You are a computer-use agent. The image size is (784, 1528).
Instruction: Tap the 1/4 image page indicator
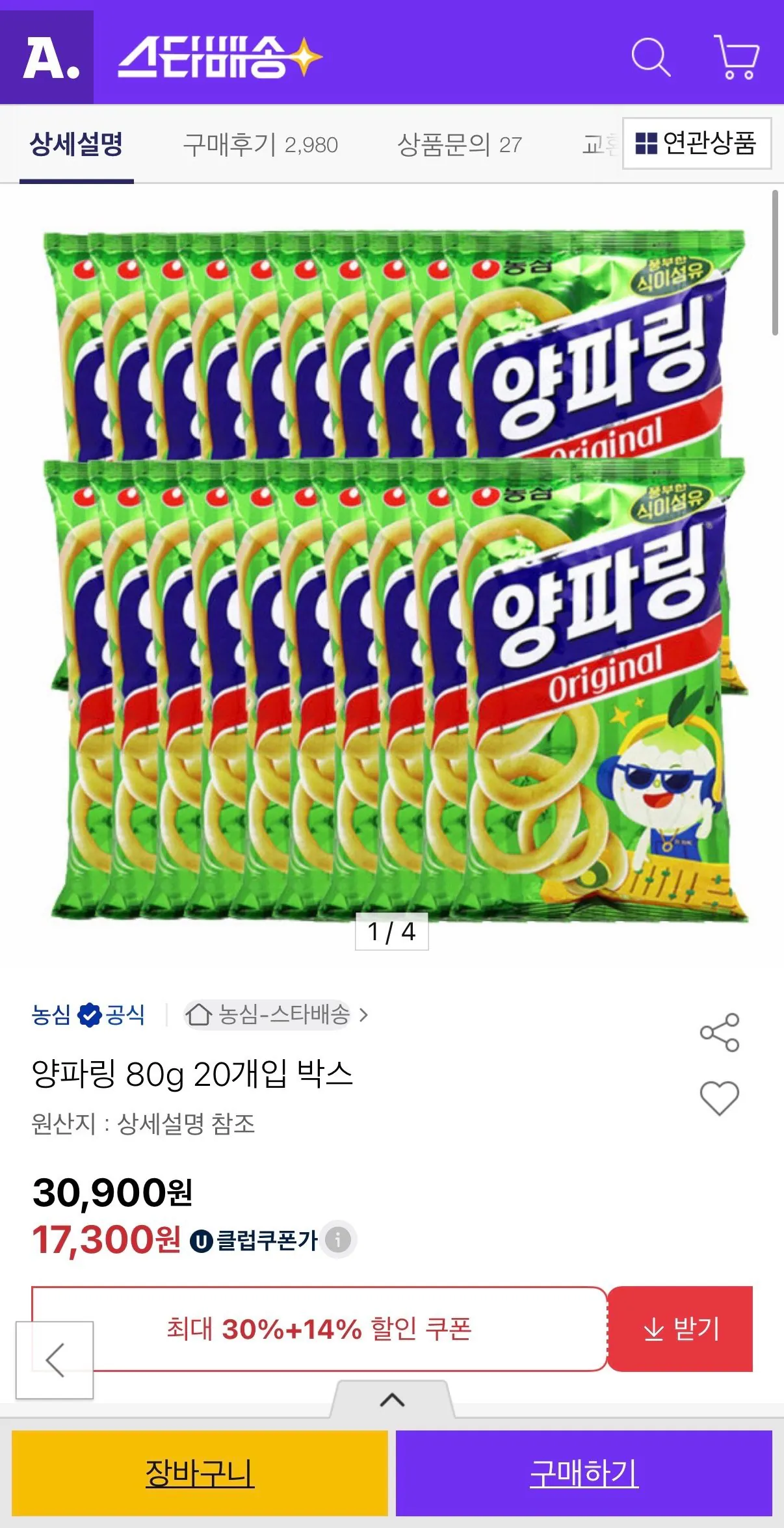click(x=392, y=930)
